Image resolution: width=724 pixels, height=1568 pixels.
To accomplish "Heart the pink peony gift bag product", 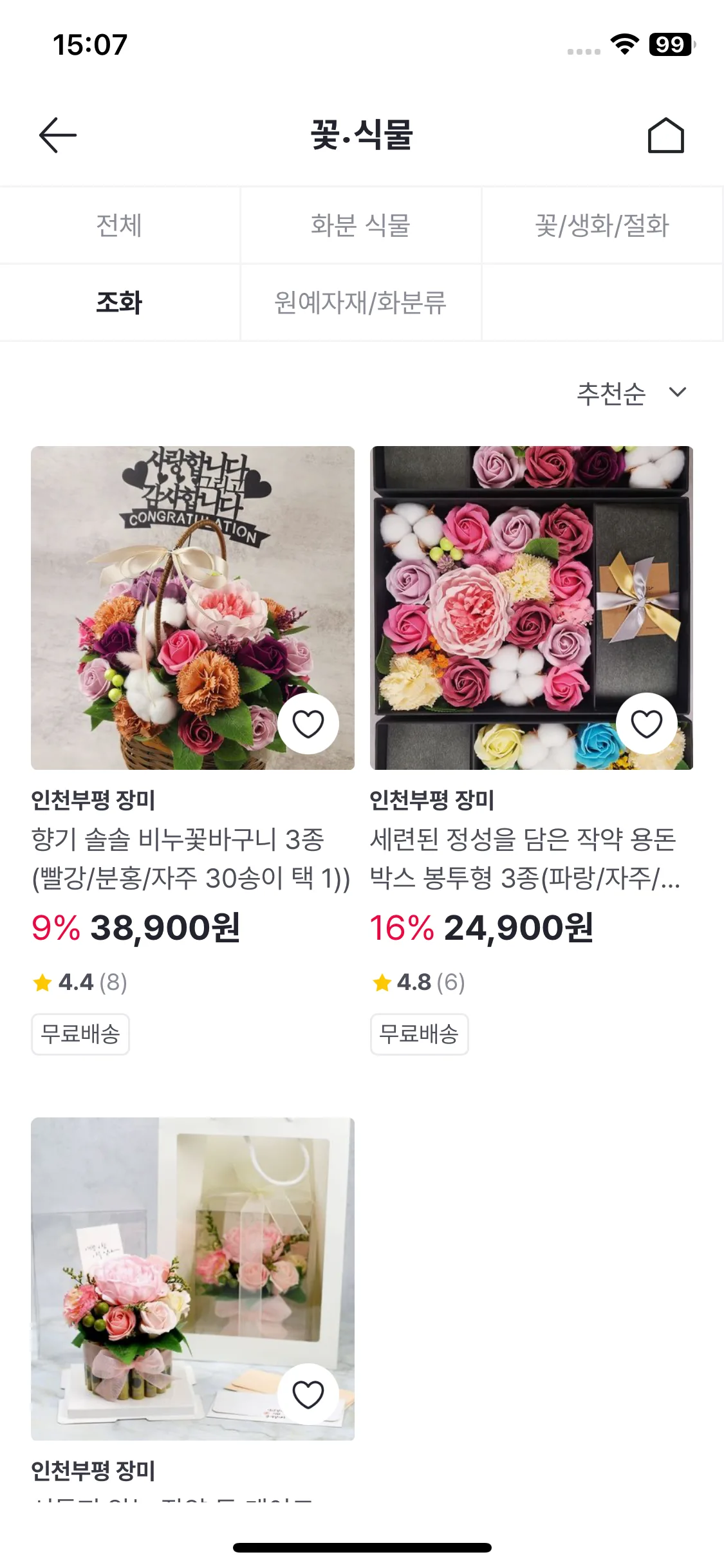I will (x=308, y=1395).
